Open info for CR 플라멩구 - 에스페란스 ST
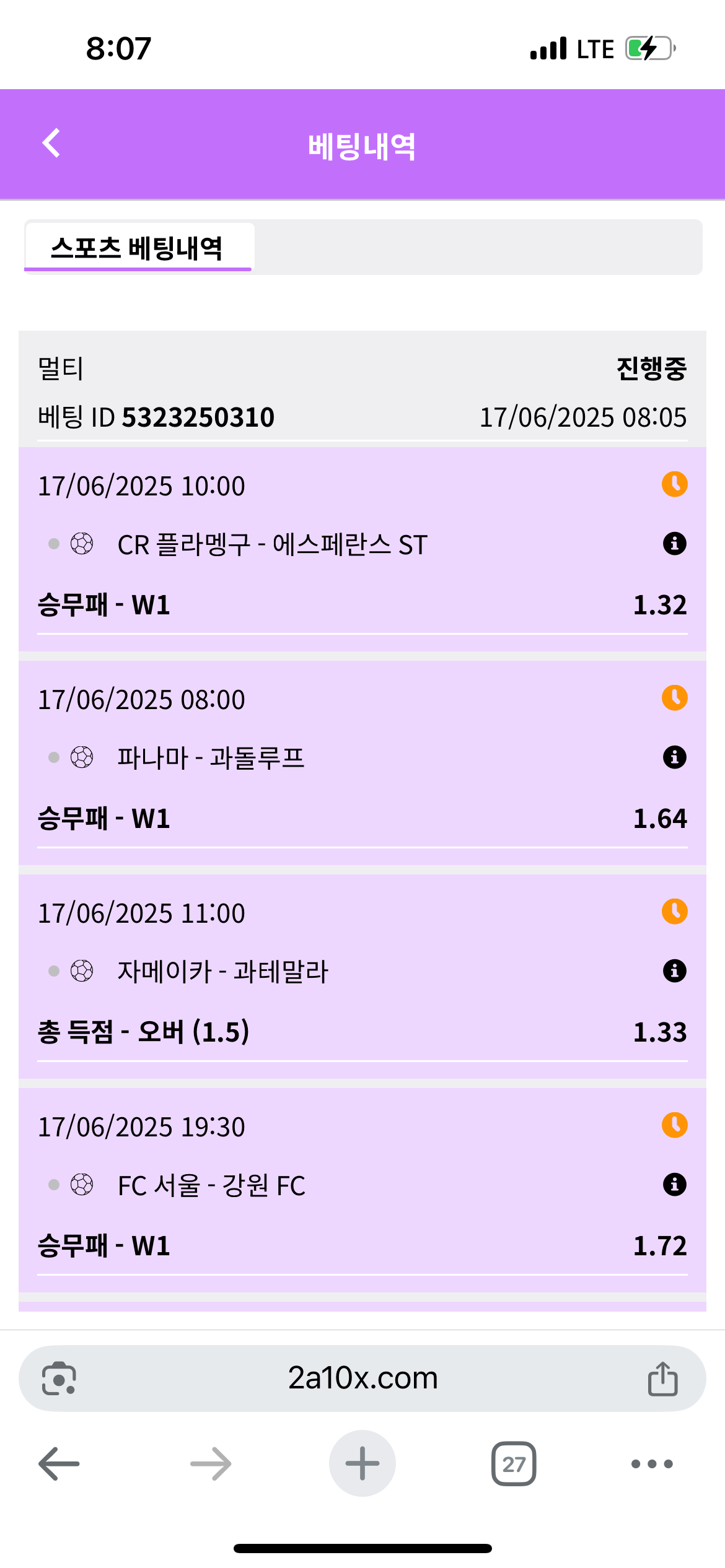Image resolution: width=725 pixels, height=1568 pixels. [674, 544]
